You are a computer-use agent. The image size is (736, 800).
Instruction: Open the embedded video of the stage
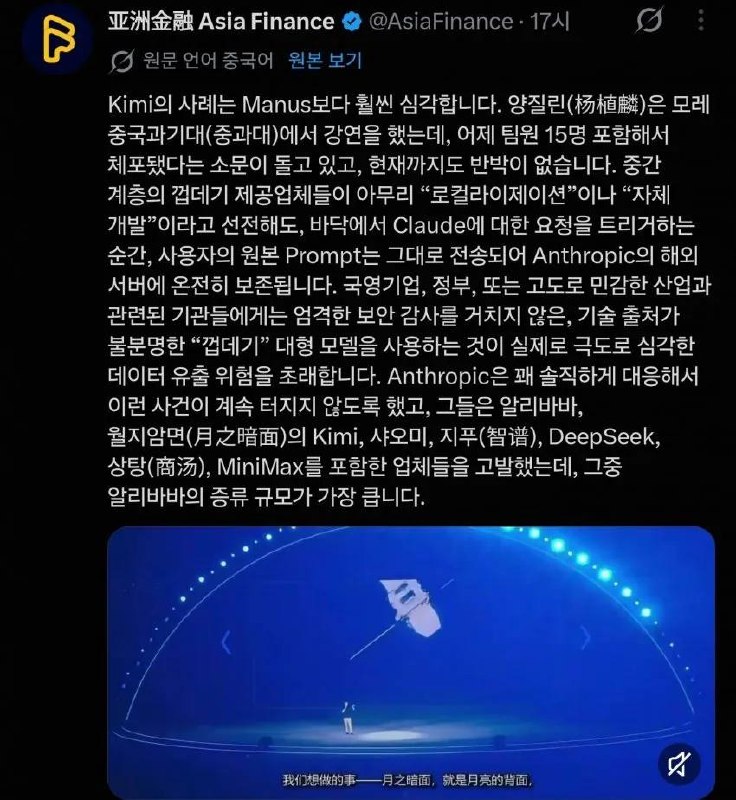[411, 662]
